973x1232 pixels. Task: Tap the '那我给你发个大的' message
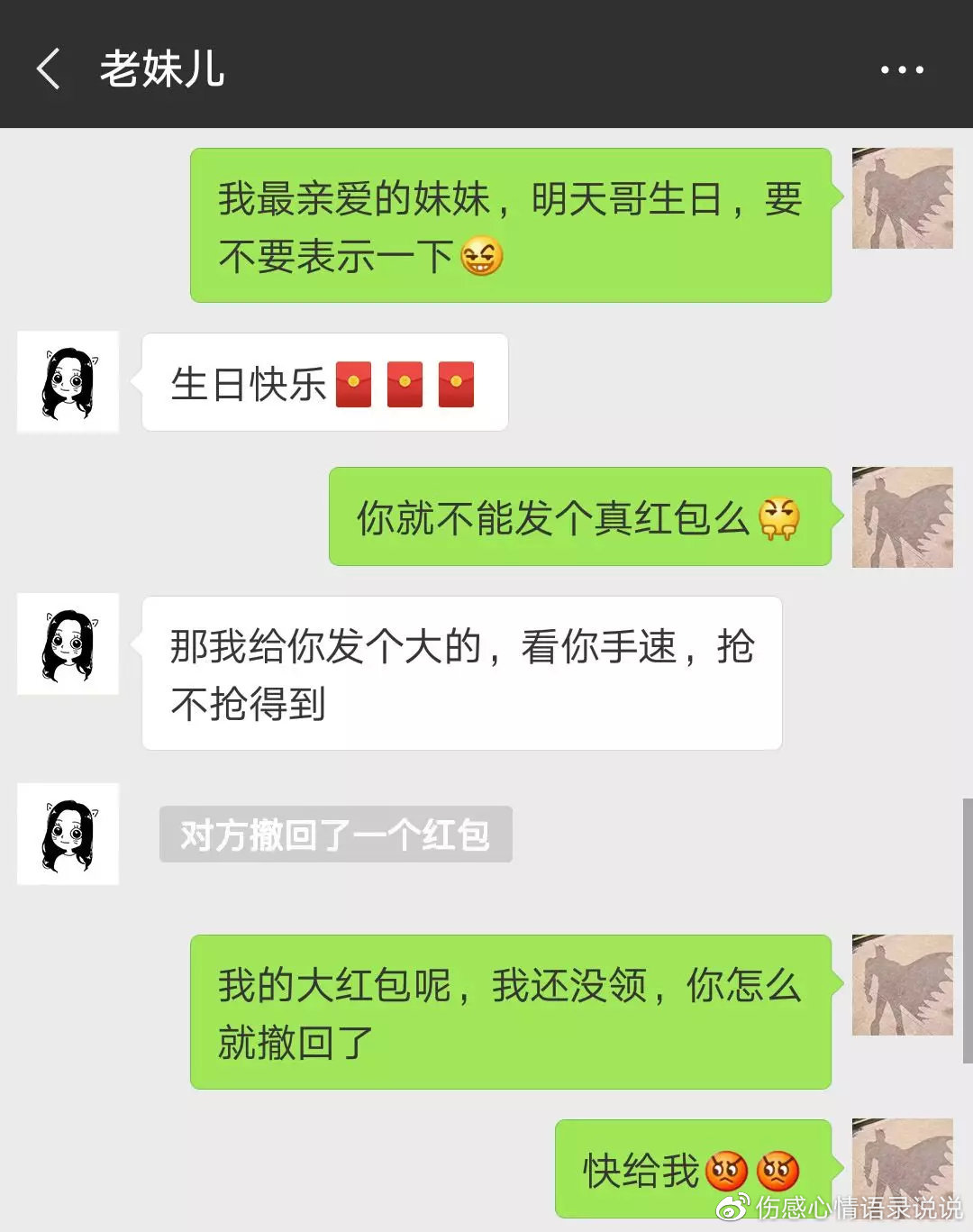(461, 674)
